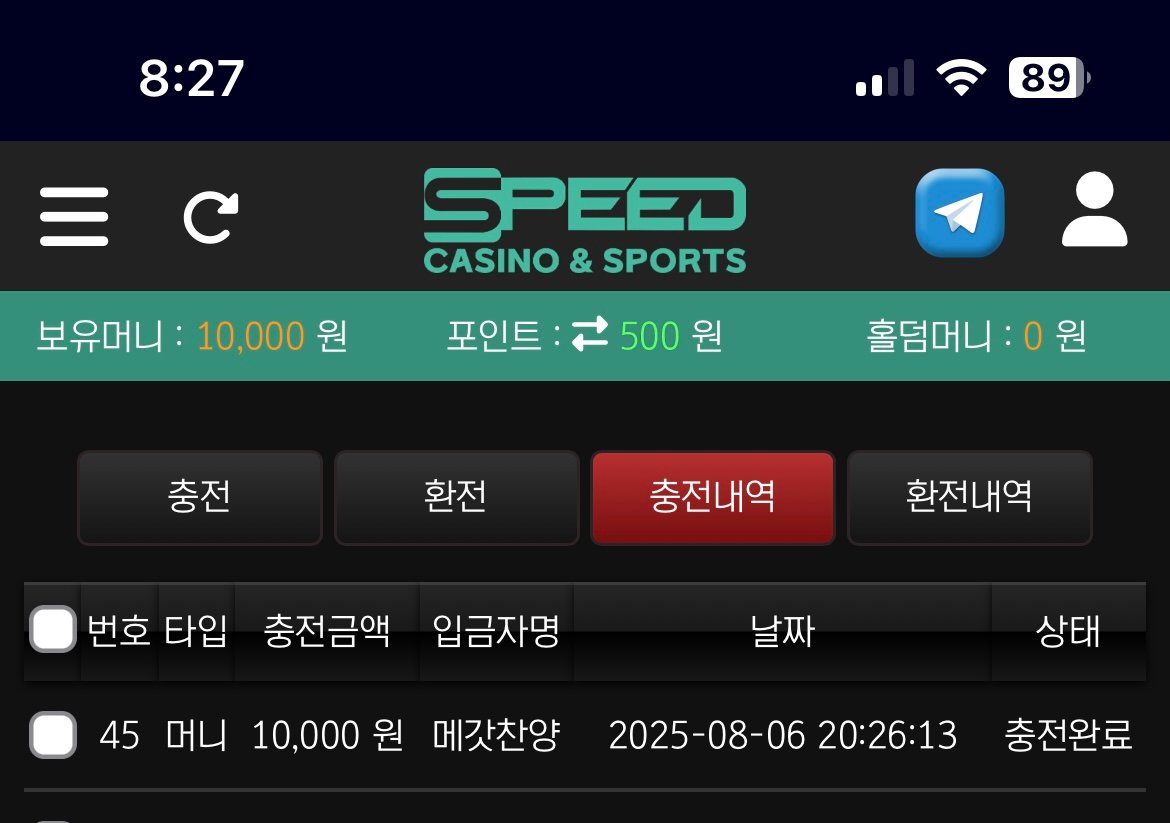Viewport: 1170px width, 823px height.
Task: Open the user profile icon
Action: point(1095,210)
